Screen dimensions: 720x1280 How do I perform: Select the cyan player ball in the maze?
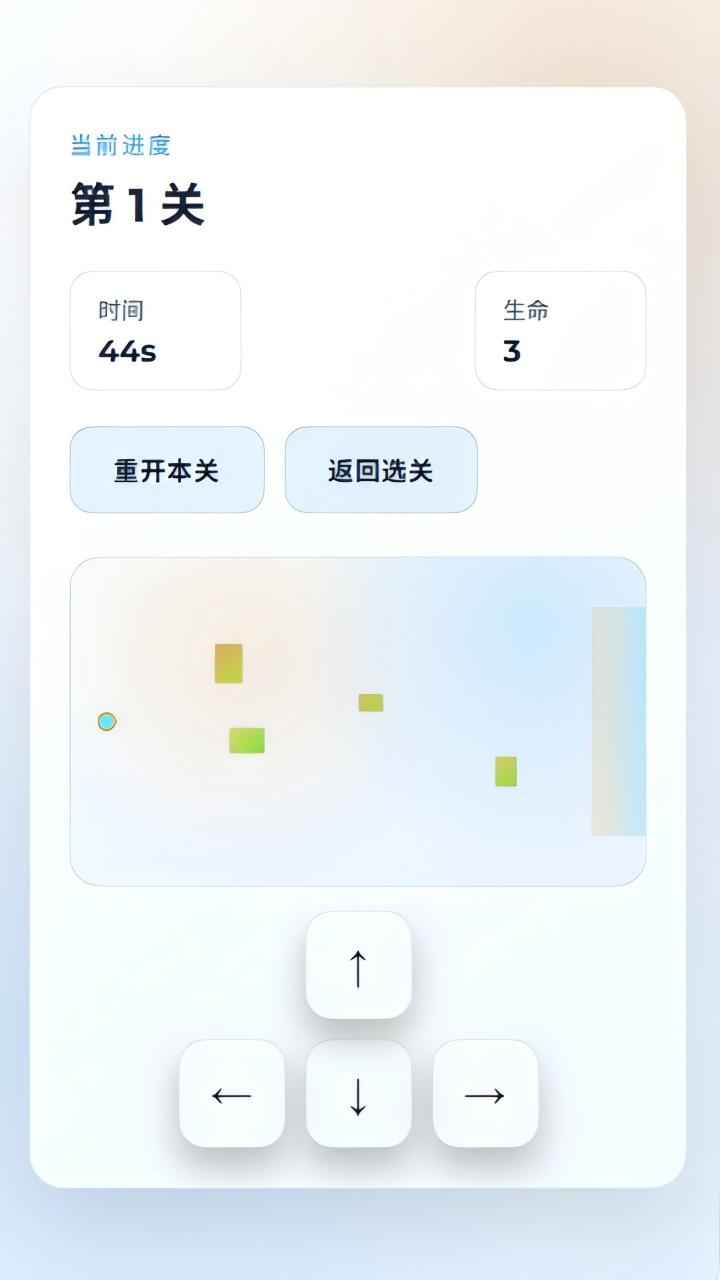(106, 721)
